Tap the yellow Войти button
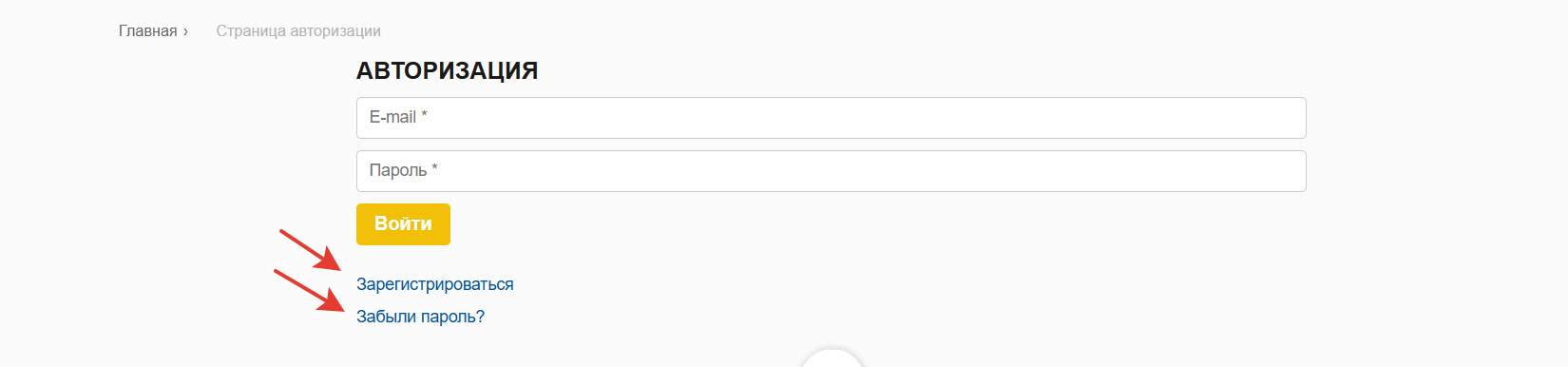 (x=403, y=224)
